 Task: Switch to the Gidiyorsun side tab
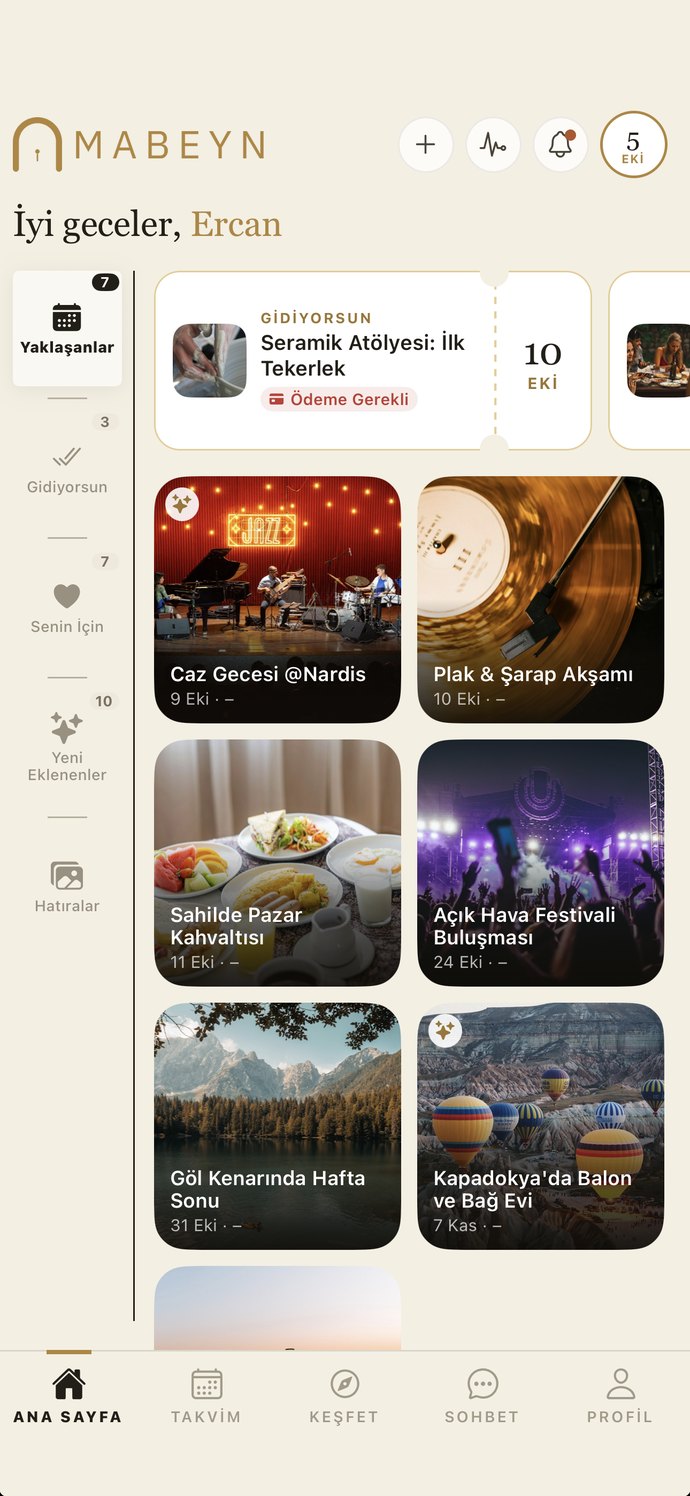pos(67,468)
